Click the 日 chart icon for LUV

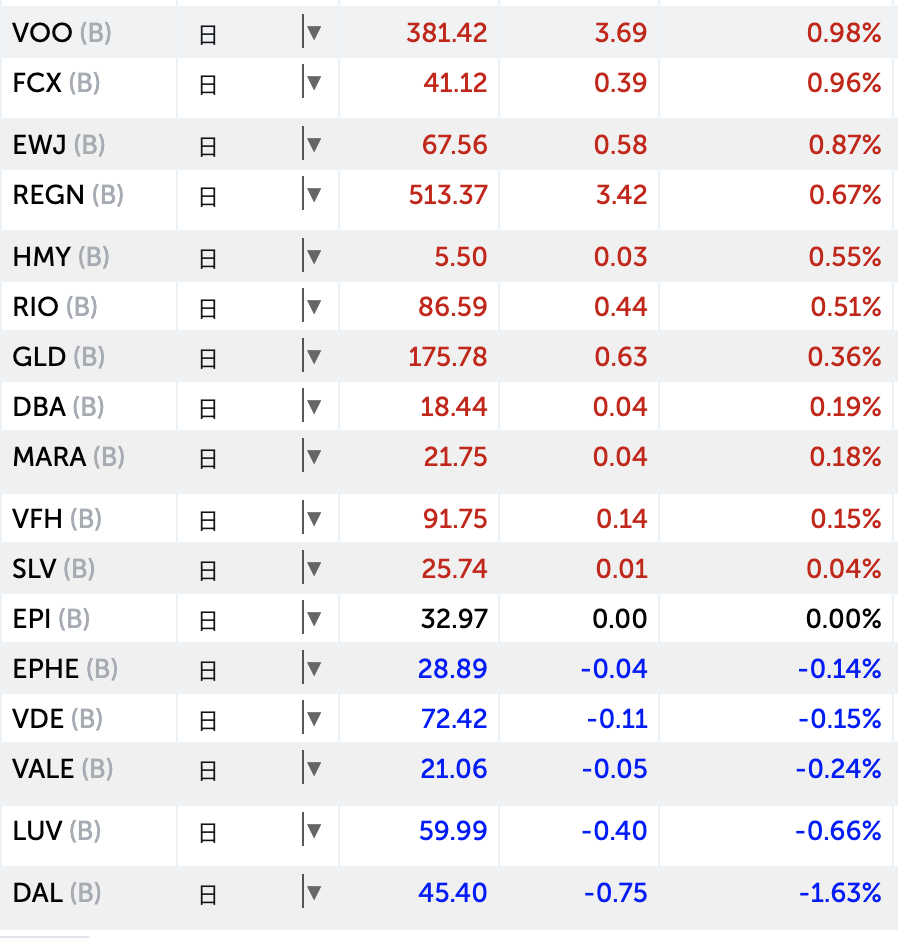point(207,830)
